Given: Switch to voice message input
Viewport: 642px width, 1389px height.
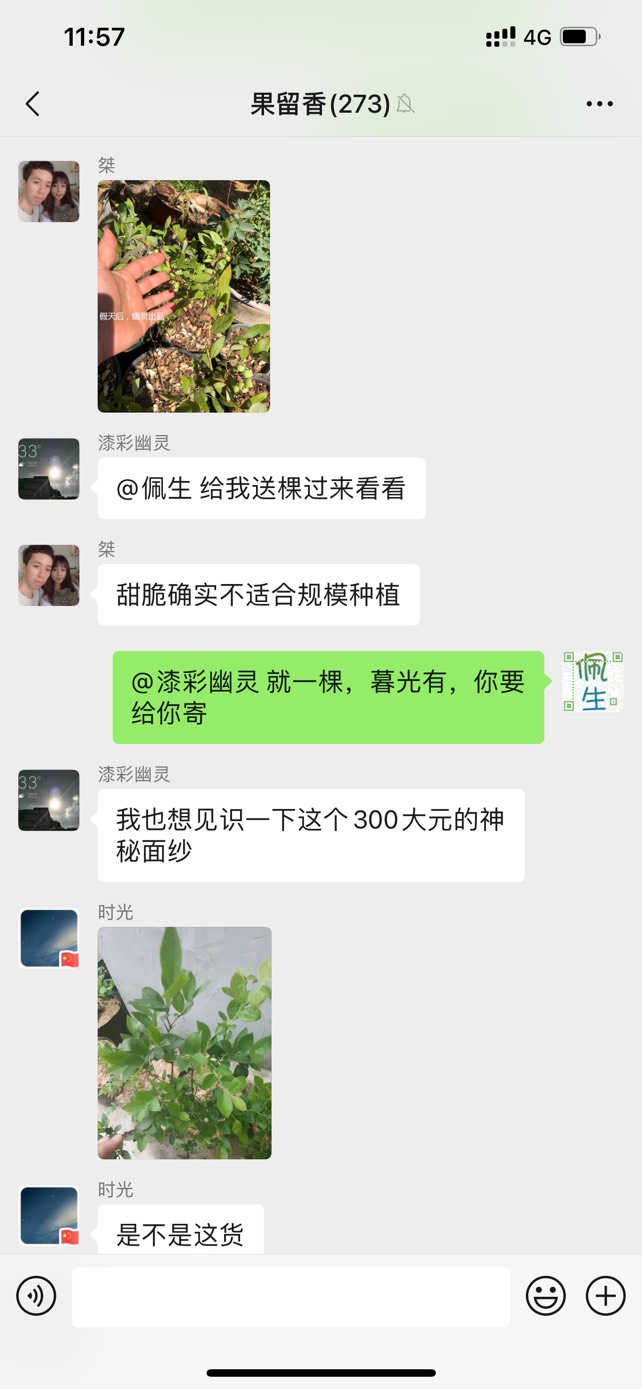Looking at the screenshot, I should [36, 1297].
